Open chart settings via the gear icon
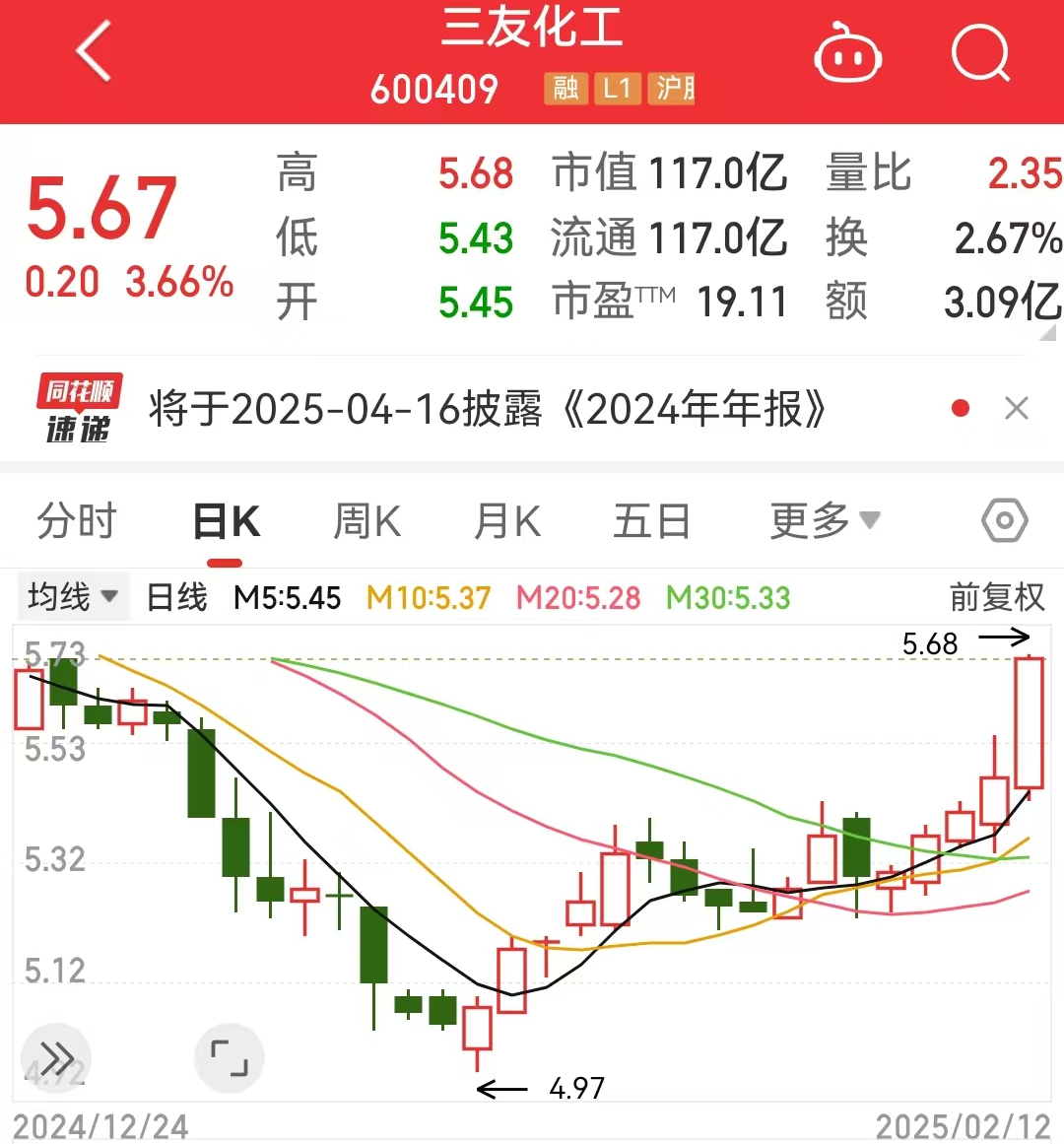 click(x=1003, y=519)
